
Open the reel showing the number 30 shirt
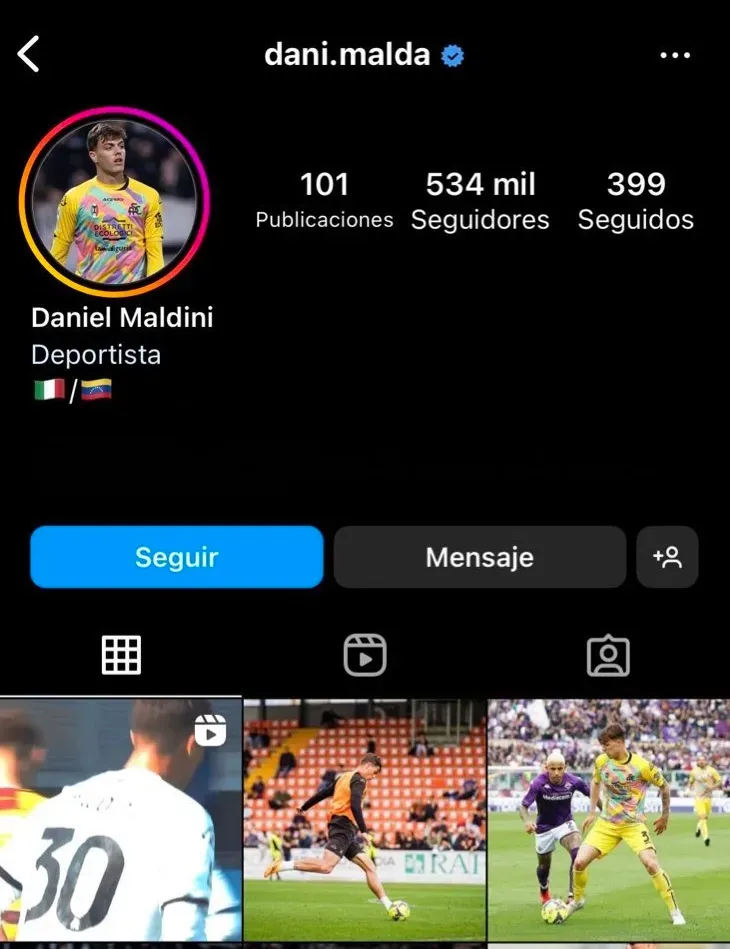click(120, 820)
